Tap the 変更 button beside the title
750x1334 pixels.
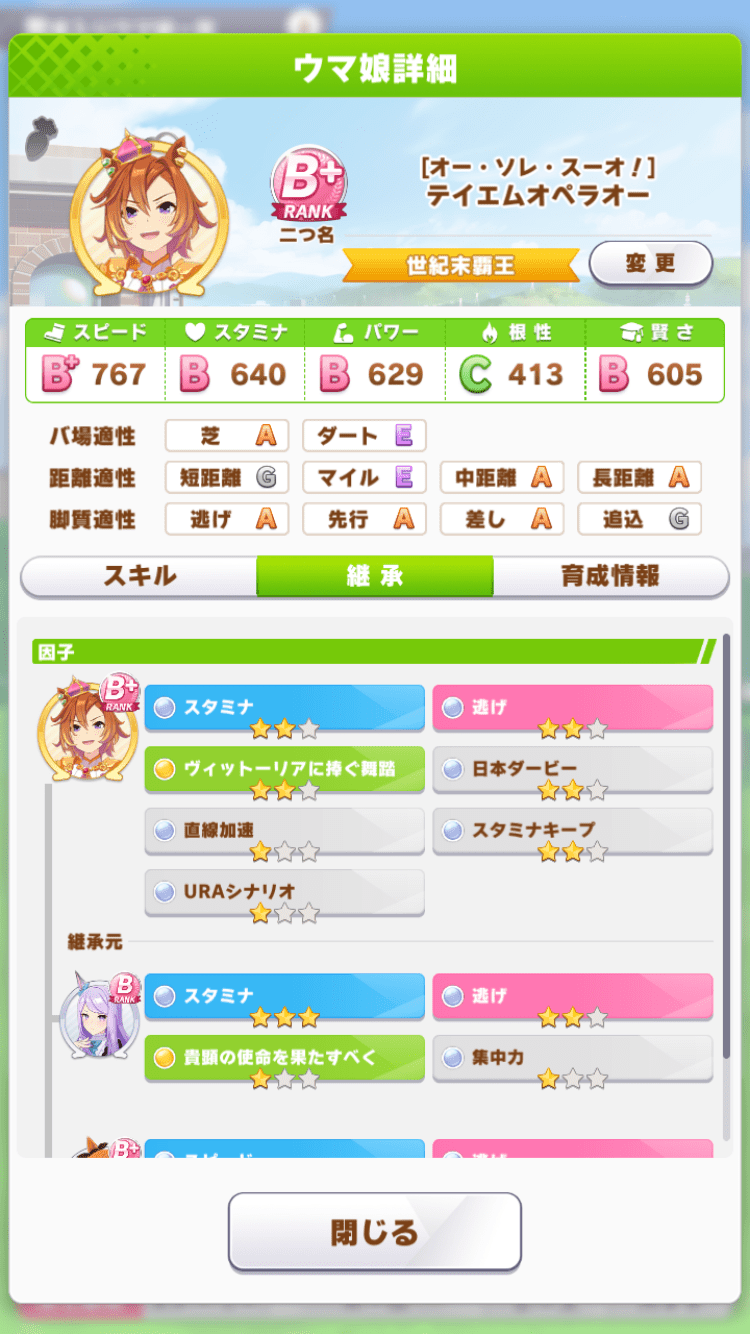point(651,264)
